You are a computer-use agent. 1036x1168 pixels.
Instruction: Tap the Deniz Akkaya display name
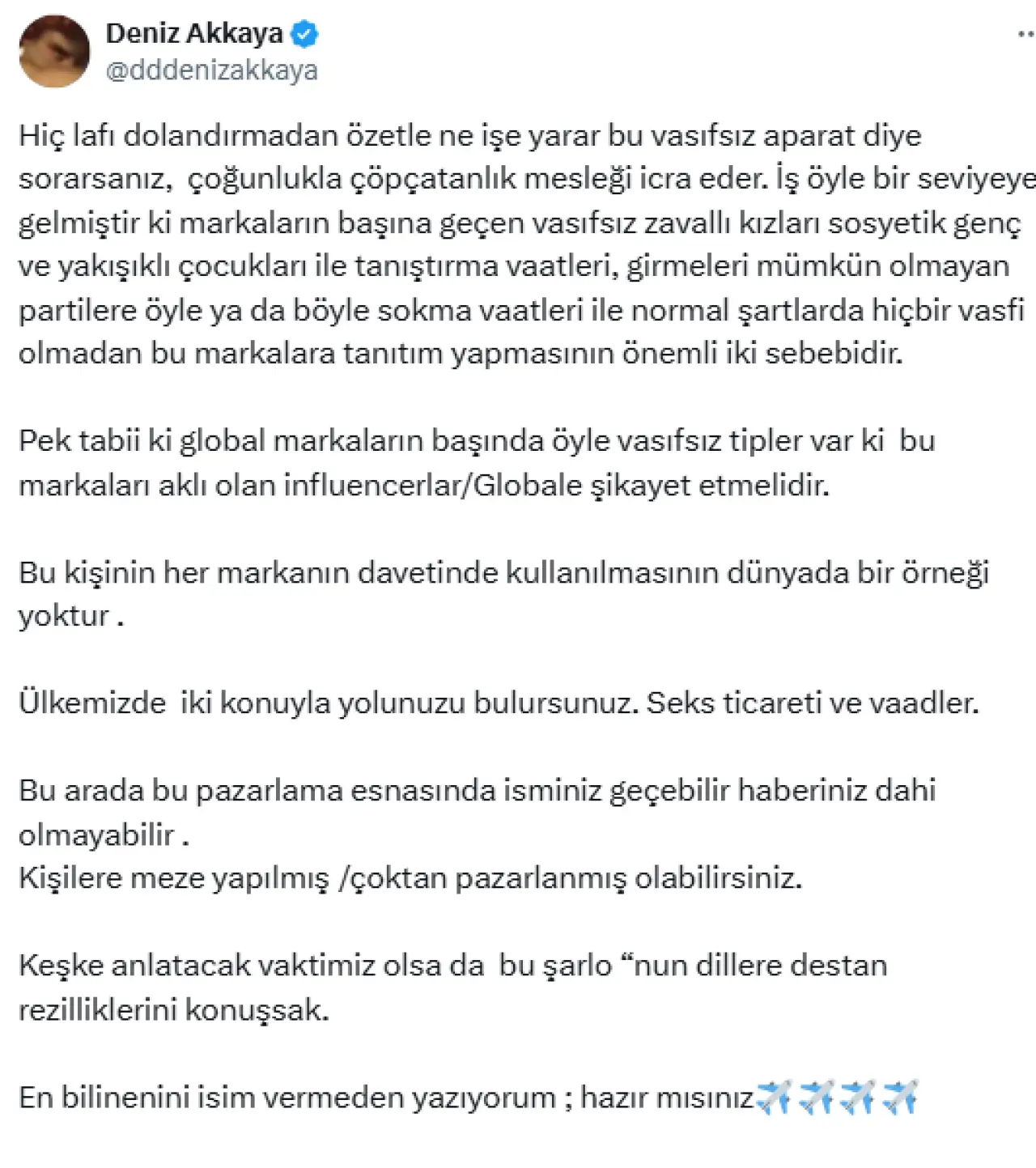point(194,33)
